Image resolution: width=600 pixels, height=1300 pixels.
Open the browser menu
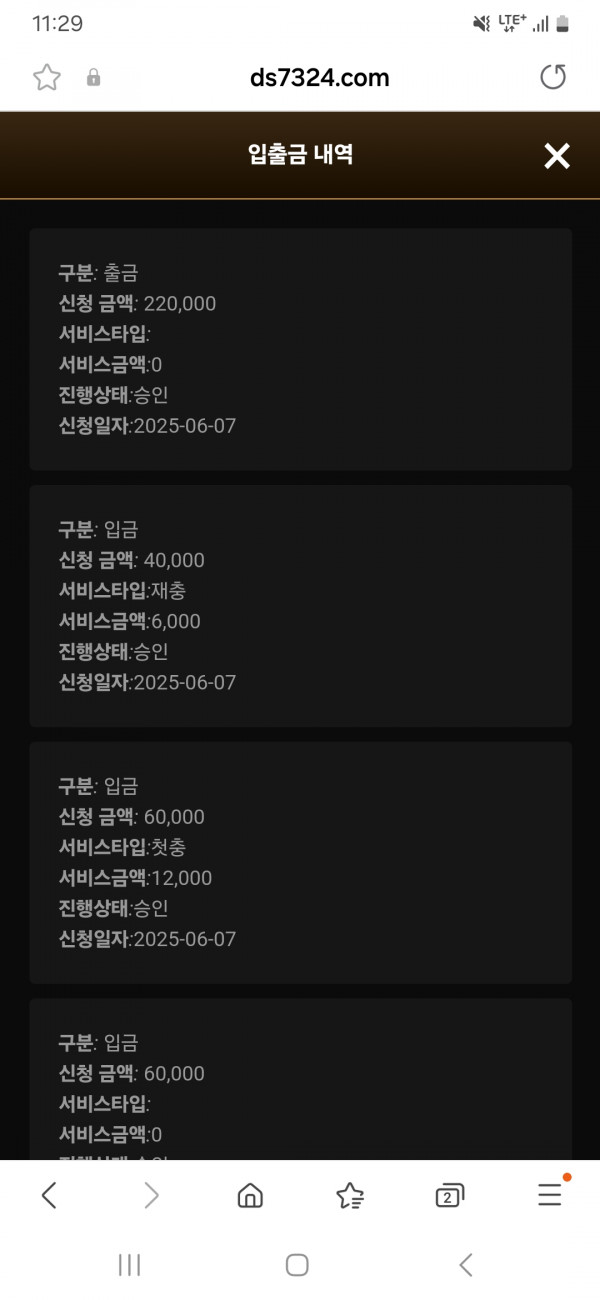click(551, 1193)
